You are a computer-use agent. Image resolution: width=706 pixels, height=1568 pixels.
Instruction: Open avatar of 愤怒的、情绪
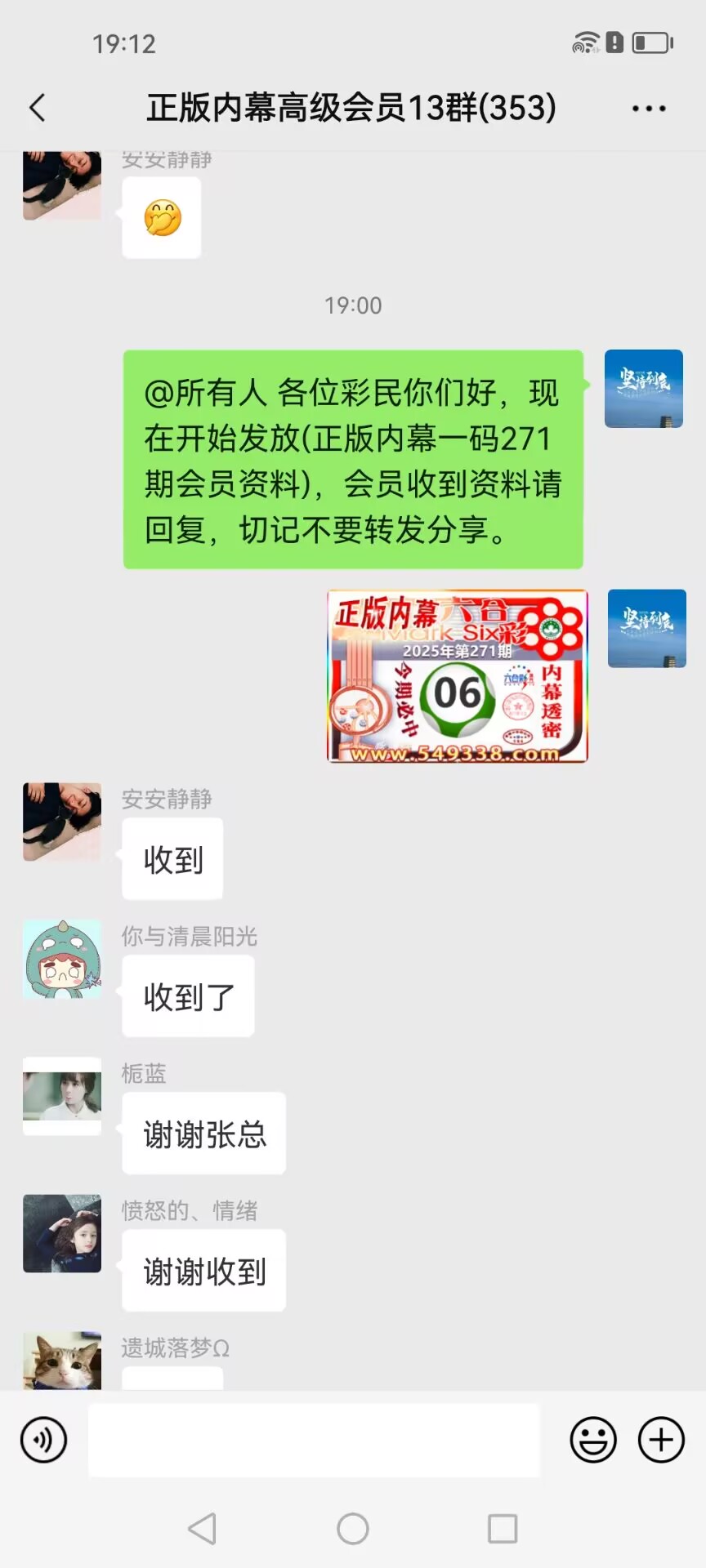(x=62, y=1234)
